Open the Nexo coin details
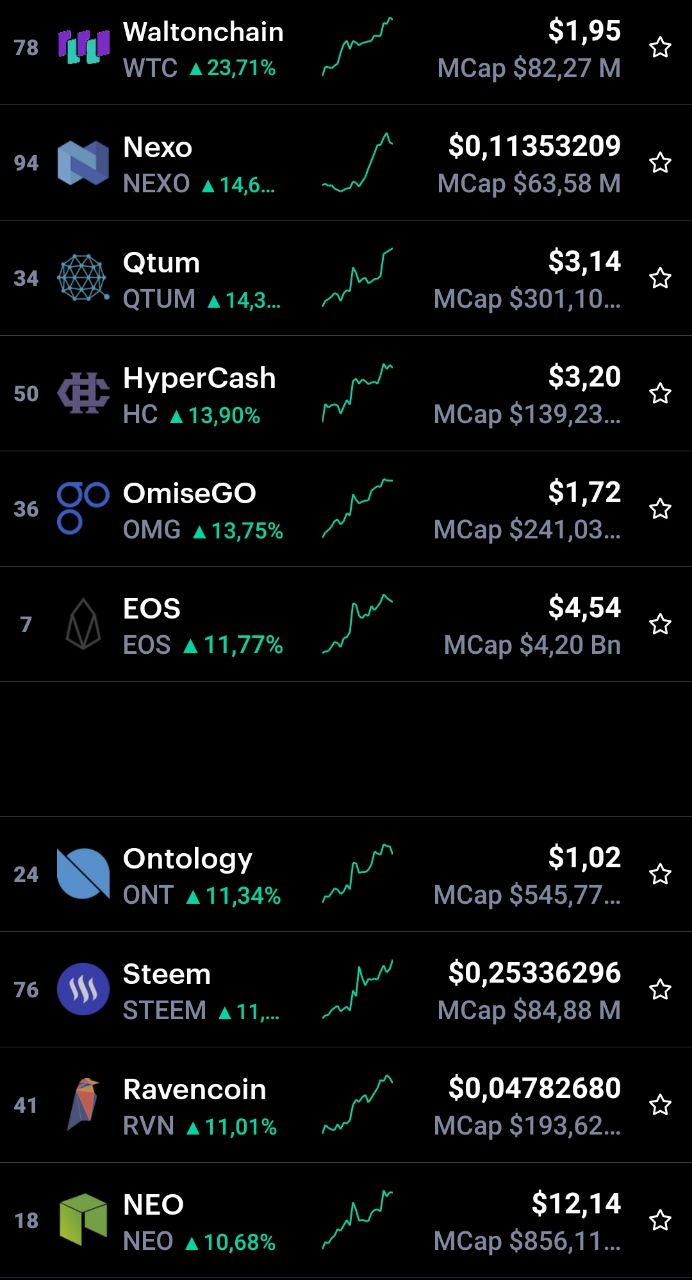 (x=346, y=163)
